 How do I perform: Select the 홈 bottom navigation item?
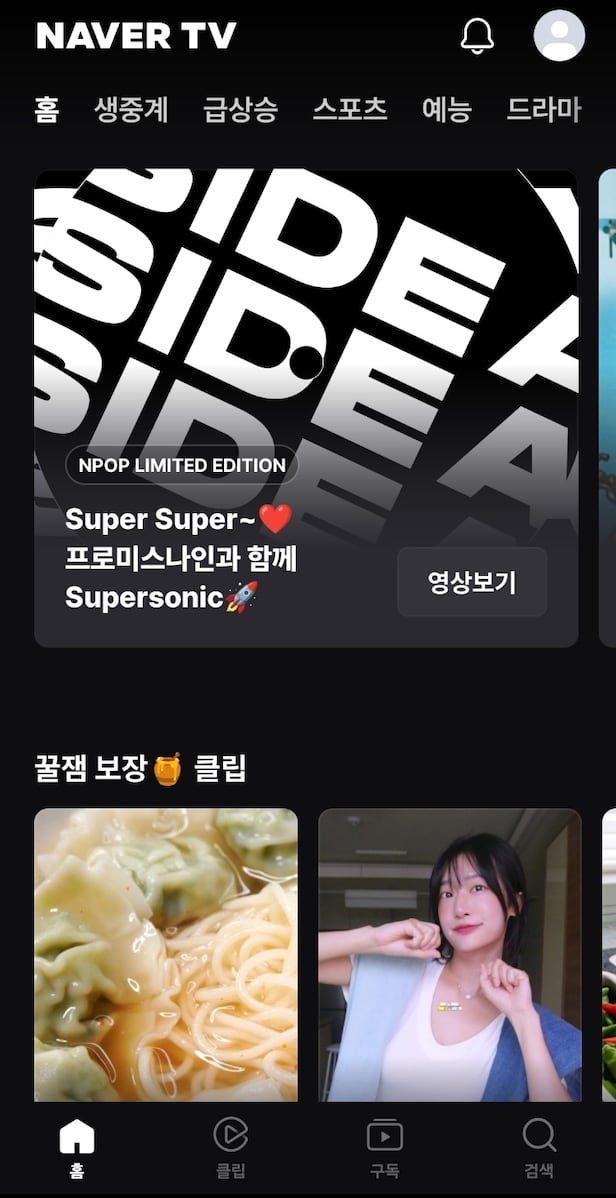click(x=77, y=1148)
